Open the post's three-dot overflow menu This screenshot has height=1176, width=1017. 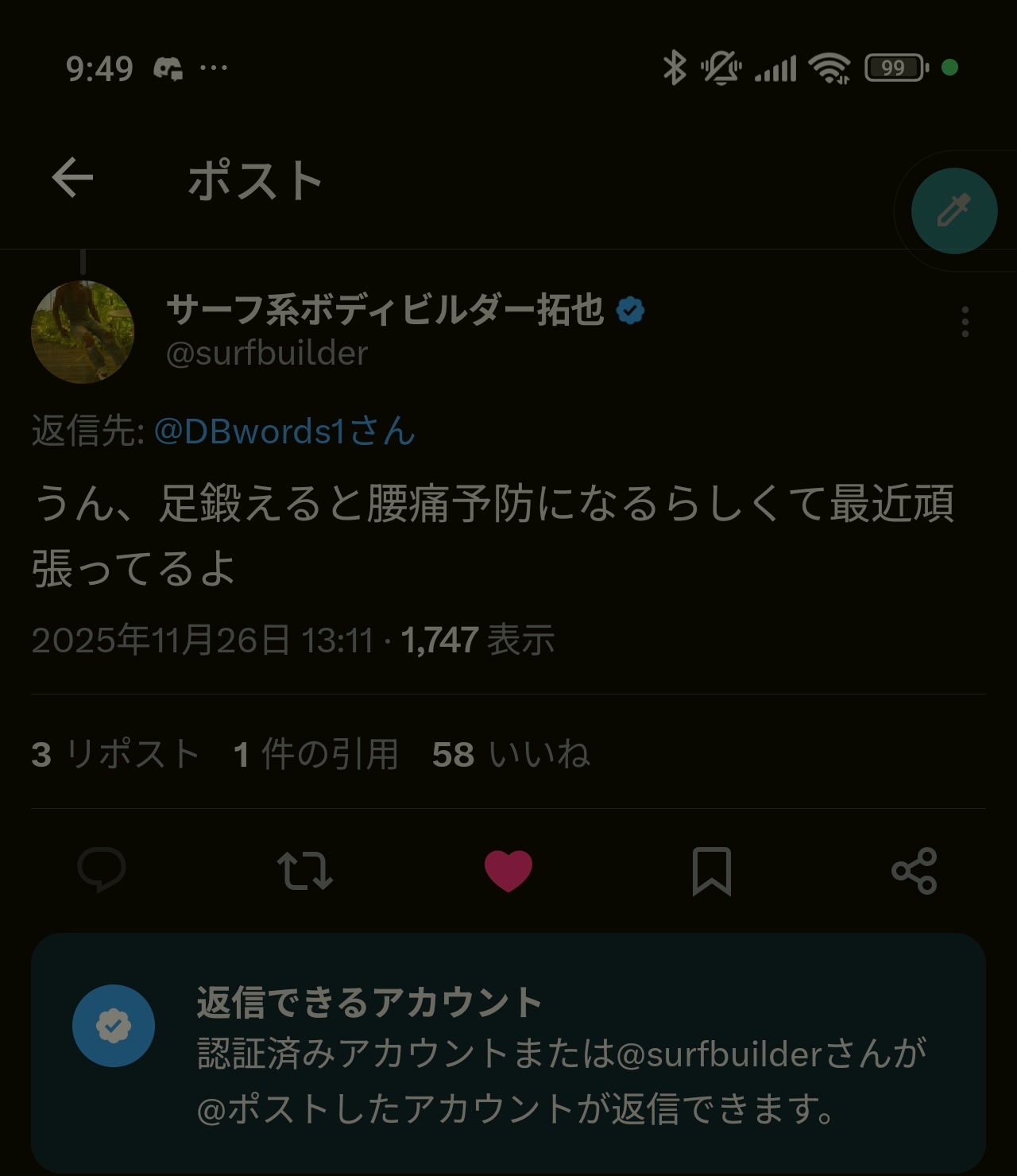click(965, 322)
